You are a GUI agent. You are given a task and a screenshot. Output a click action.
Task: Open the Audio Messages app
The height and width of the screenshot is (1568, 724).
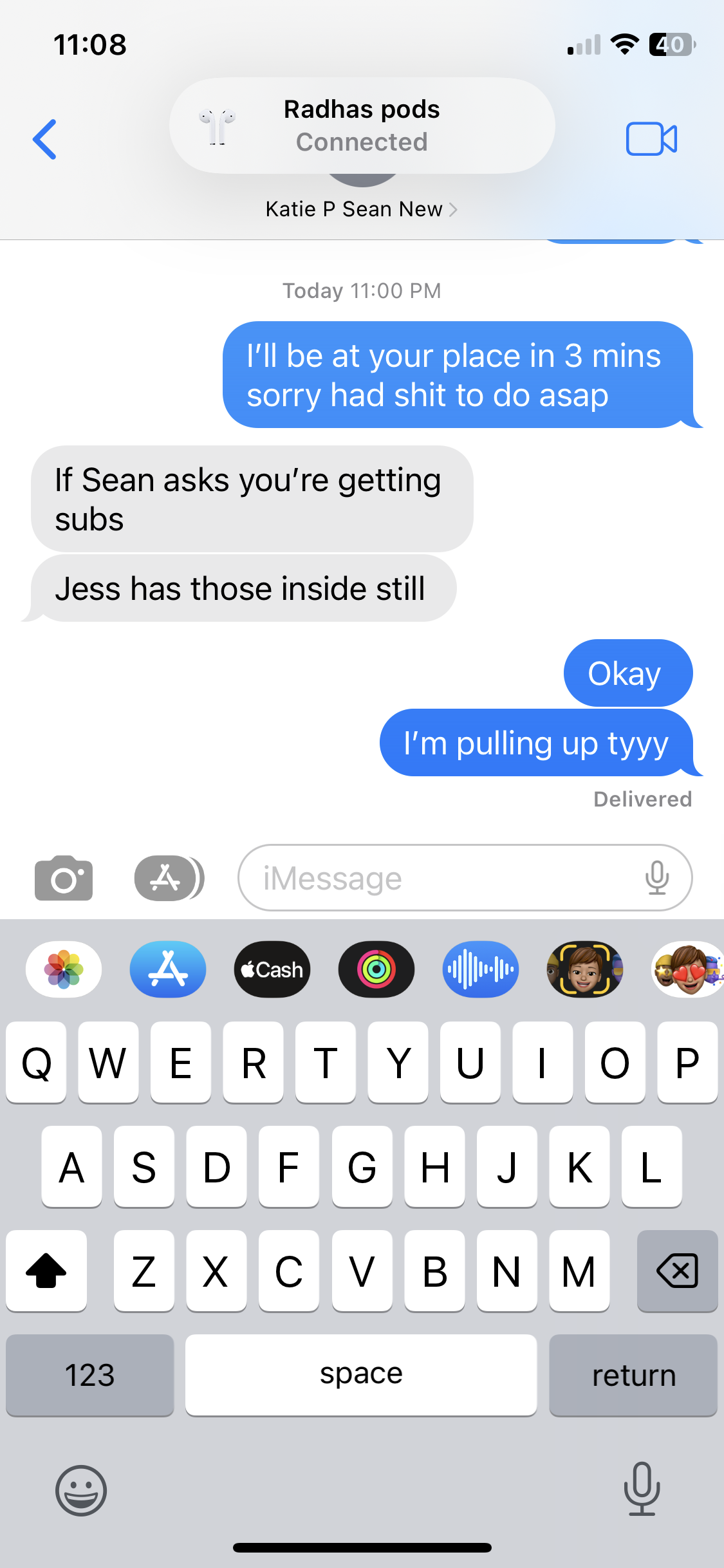pos(481,969)
